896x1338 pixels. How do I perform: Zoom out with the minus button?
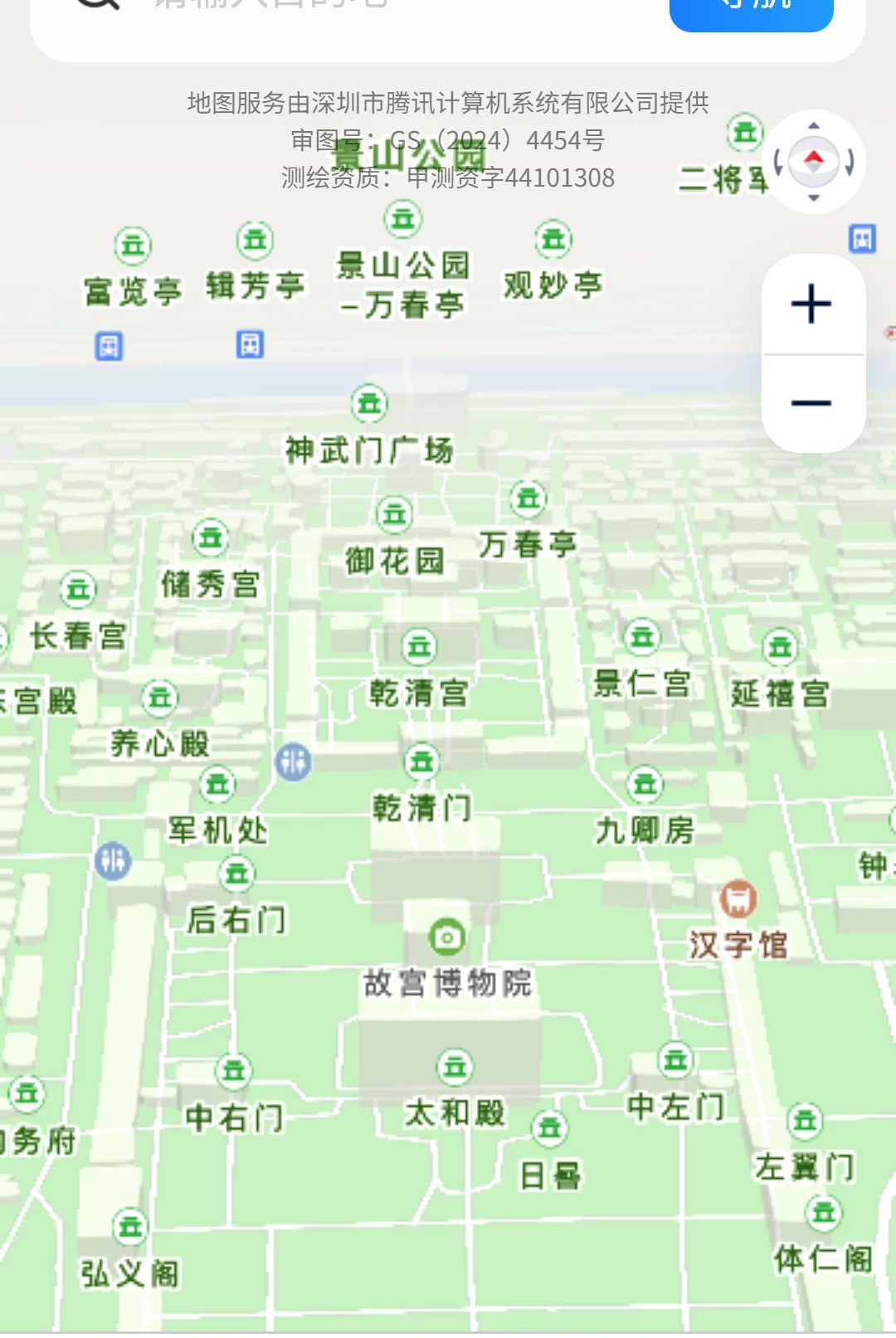[x=812, y=404]
